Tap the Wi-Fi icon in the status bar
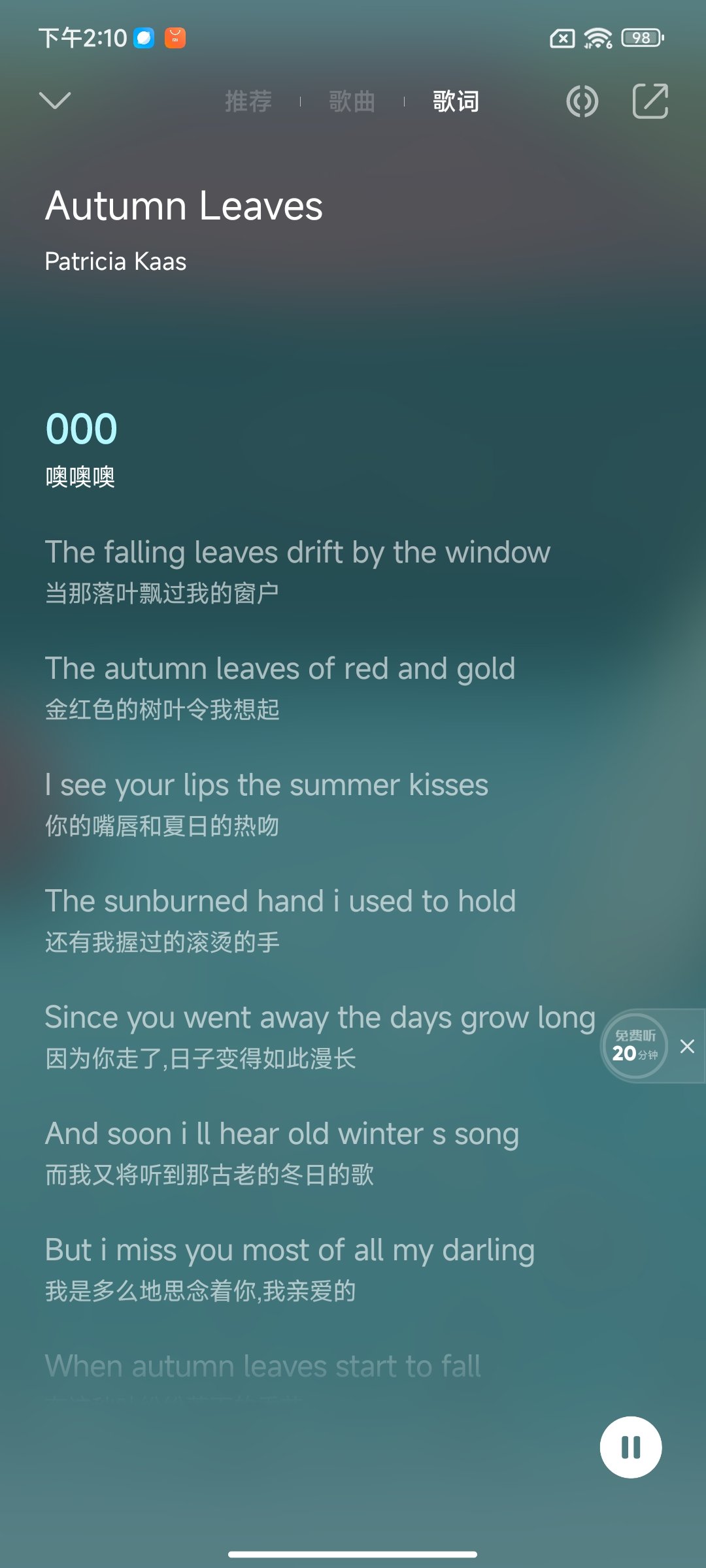Image resolution: width=706 pixels, height=1568 pixels. pyautogui.click(x=597, y=39)
